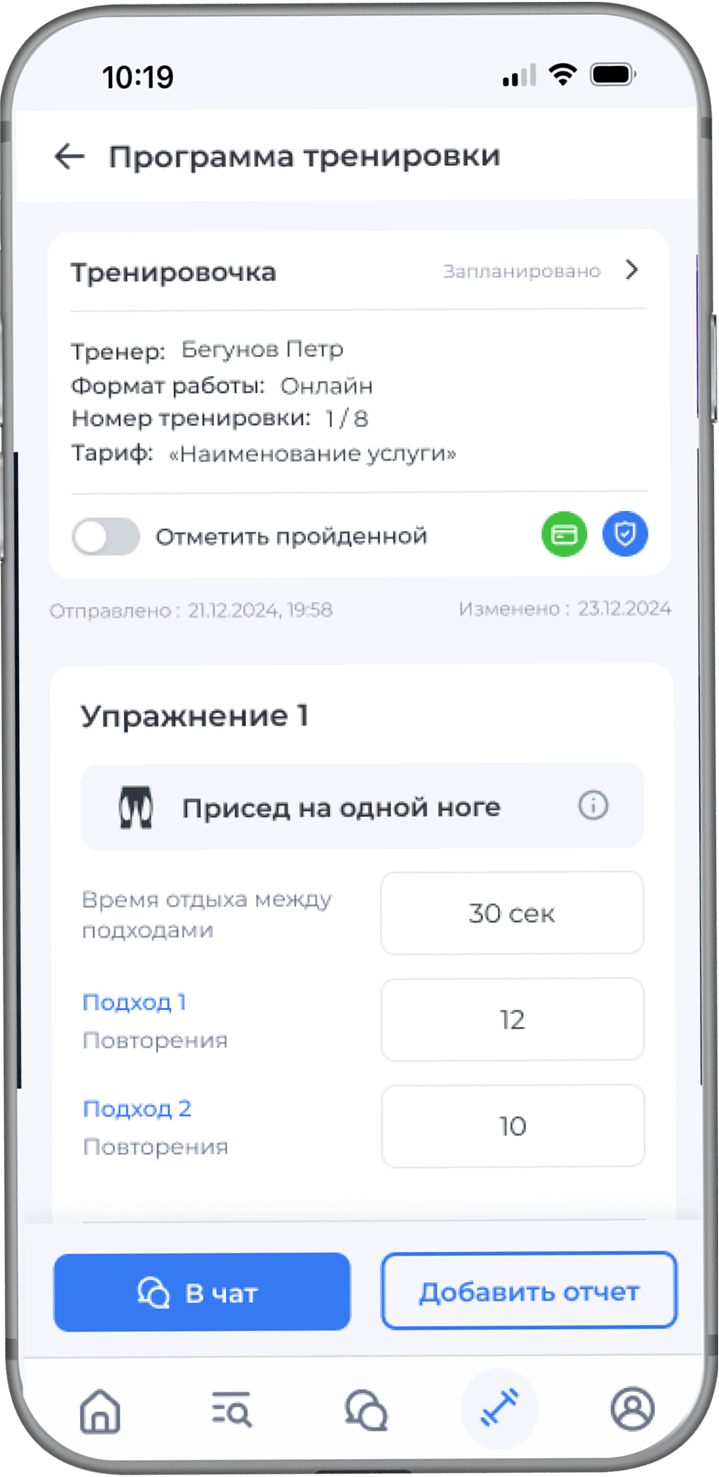Viewport: 719px width, 1477px height.
Task: Open the chat via В чат button
Action: click(x=202, y=1292)
